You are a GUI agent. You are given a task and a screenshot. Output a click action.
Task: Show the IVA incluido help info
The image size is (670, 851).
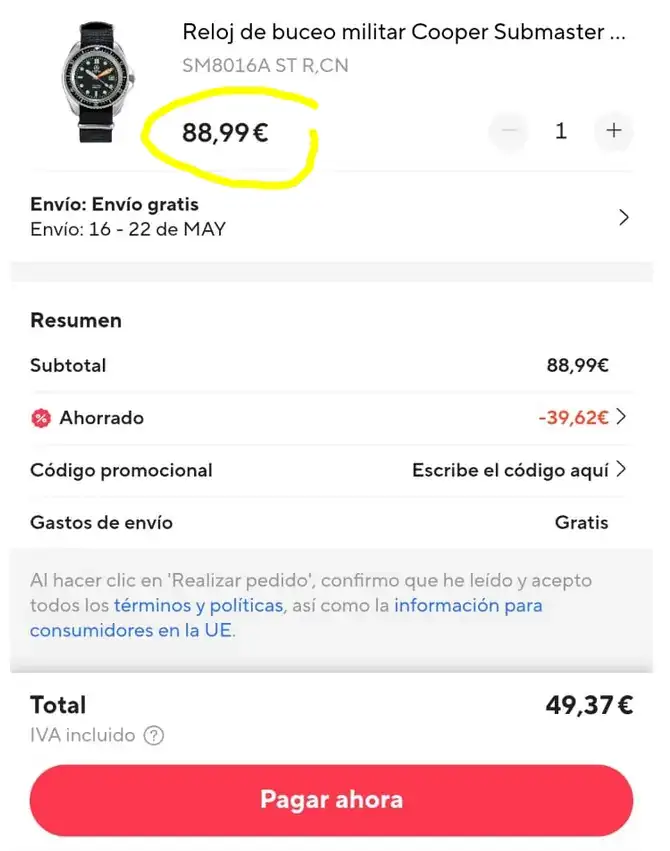pos(153,736)
